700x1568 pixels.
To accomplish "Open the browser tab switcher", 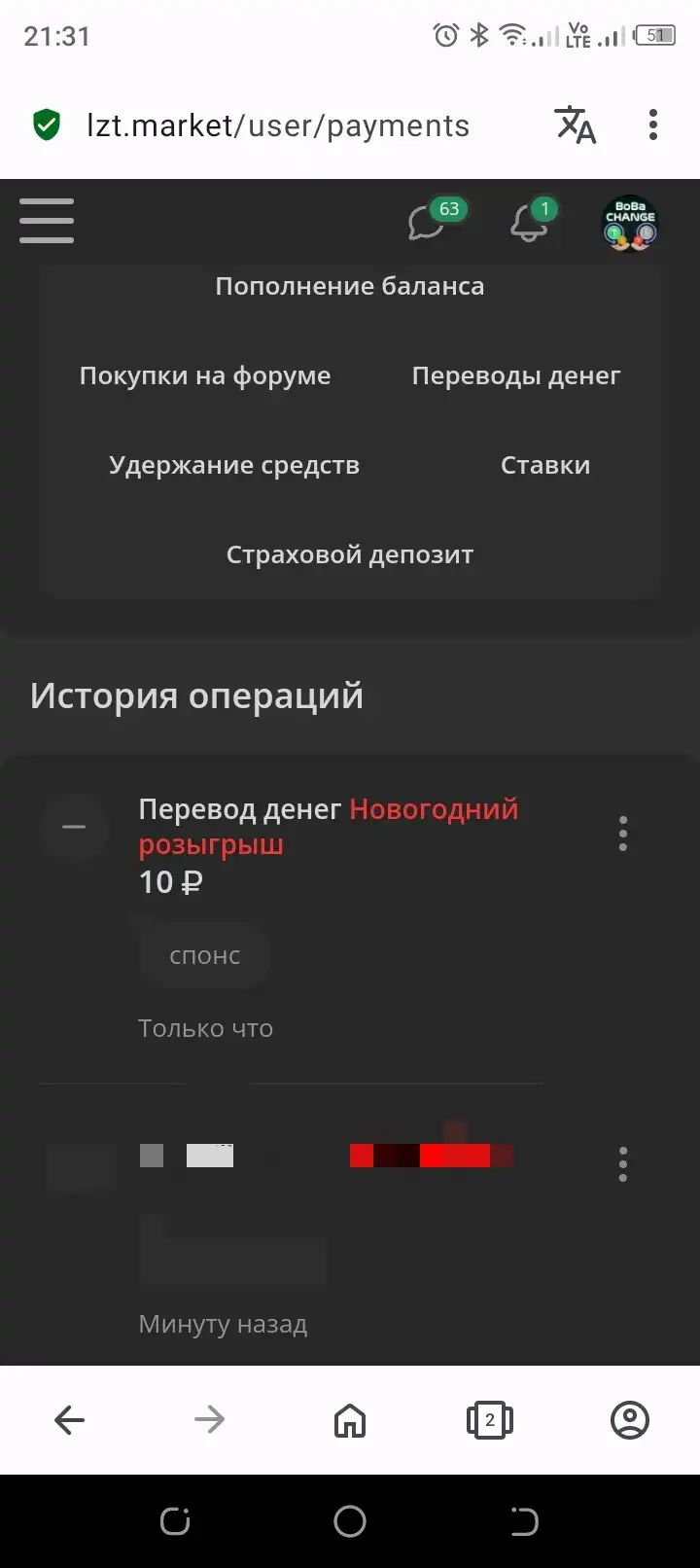I will tap(490, 1420).
